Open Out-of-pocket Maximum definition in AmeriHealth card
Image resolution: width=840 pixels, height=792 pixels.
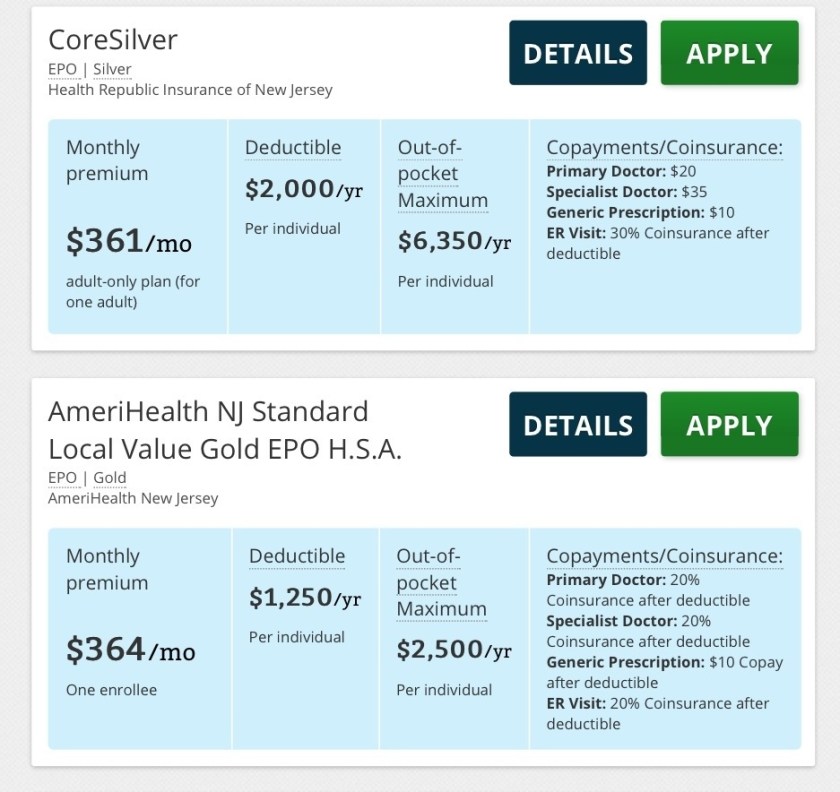pos(441,583)
